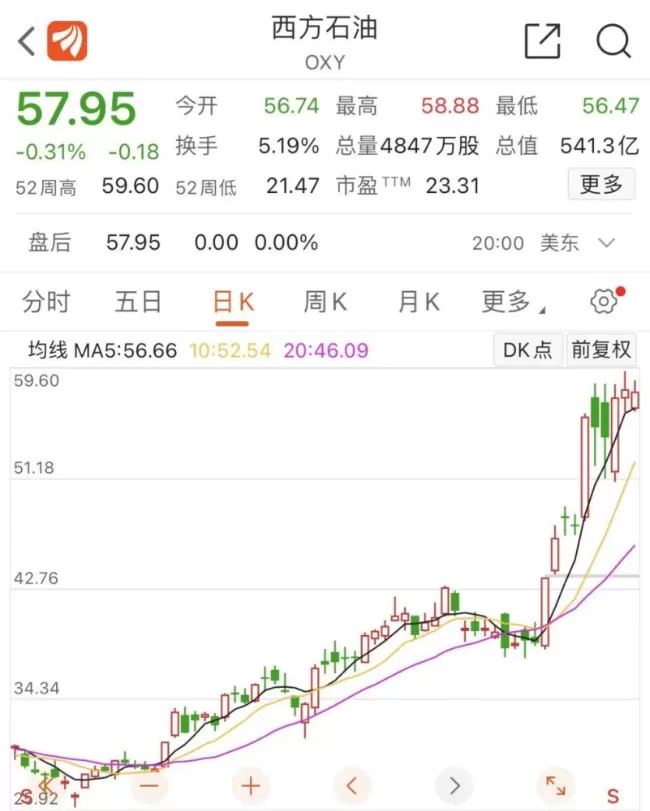This screenshot has height=811, width=650.
Task: Tap the 前复权 button
Action: coord(601,350)
